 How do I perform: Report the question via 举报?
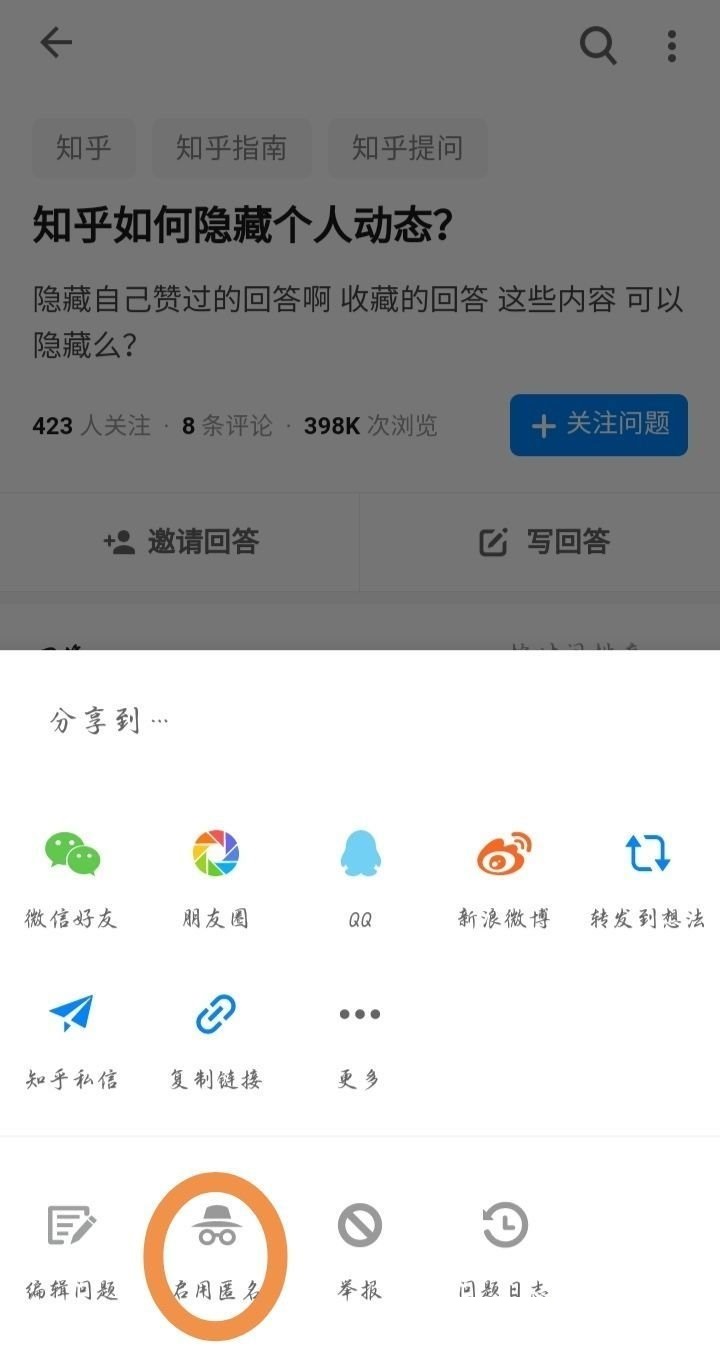tap(358, 1245)
